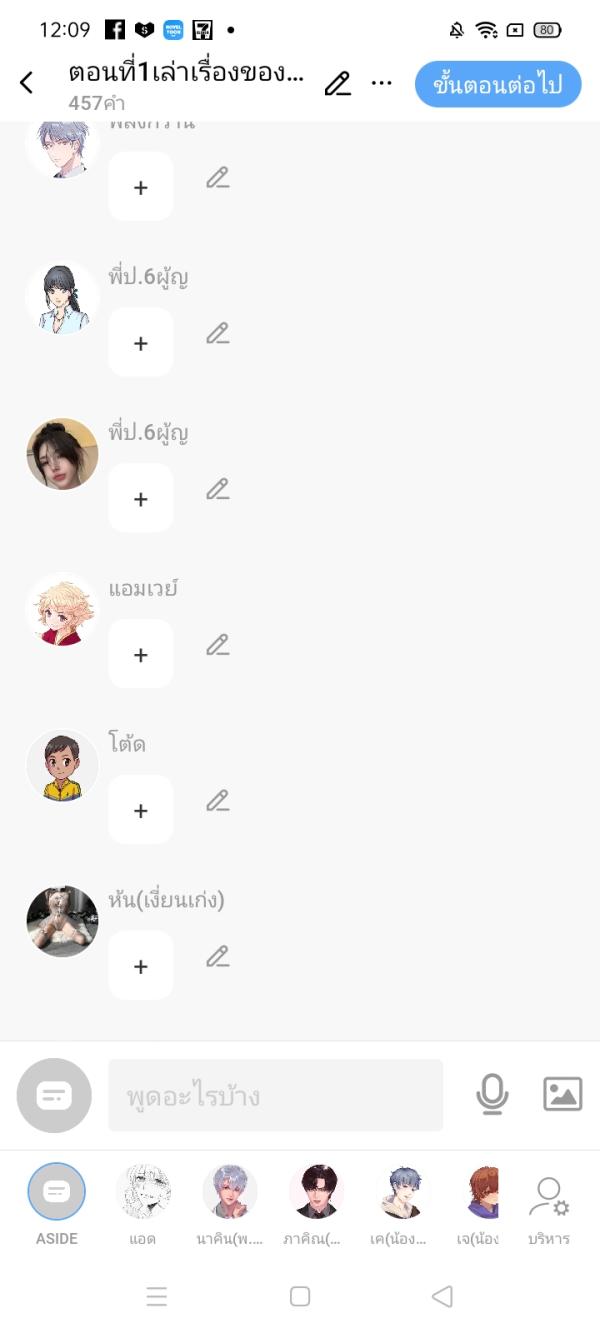This screenshot has height=1333, width=600.
Task: Open the three-dot overflow menu
Action: tap(381, 84)
